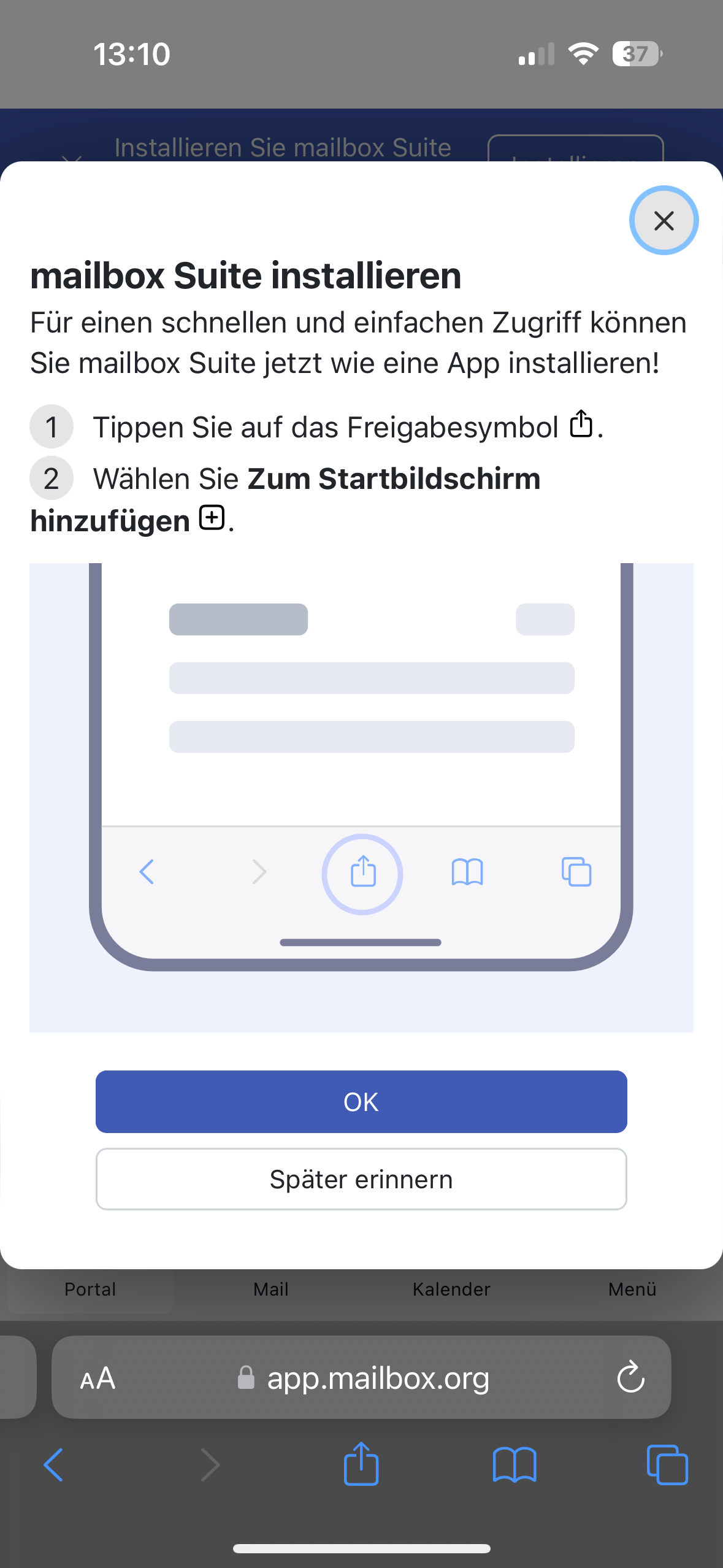Image resolution: width=723 pixels, height=1568 pixels.
Task: Open Safari's share sheet
Action: [x=361, y=1464]
